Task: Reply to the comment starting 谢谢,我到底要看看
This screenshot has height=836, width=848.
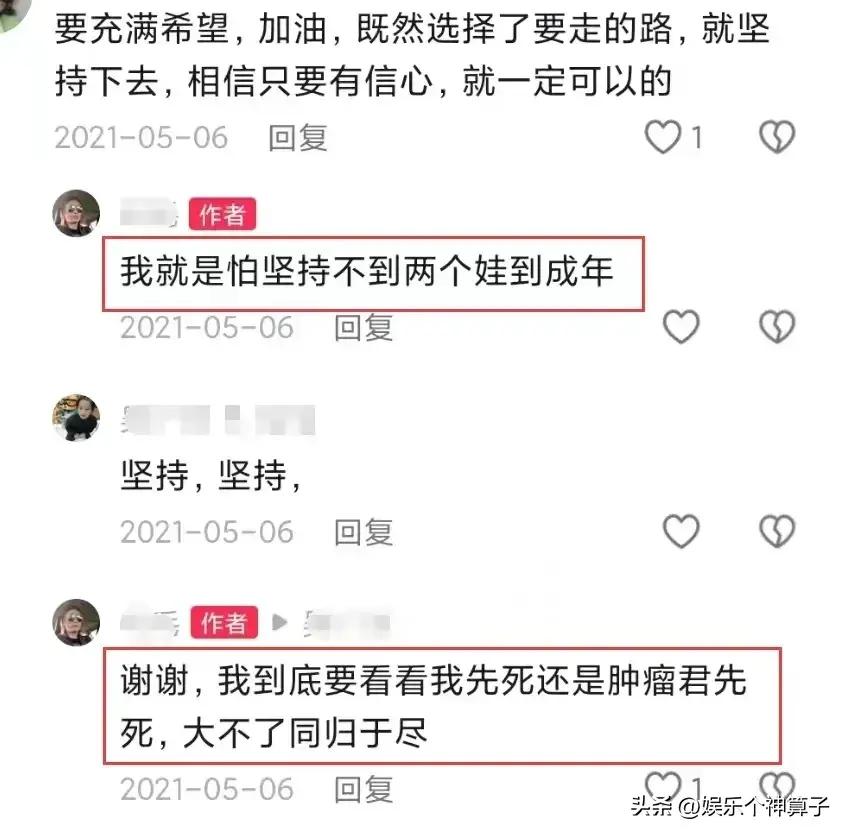Action: tap(363, 790)
